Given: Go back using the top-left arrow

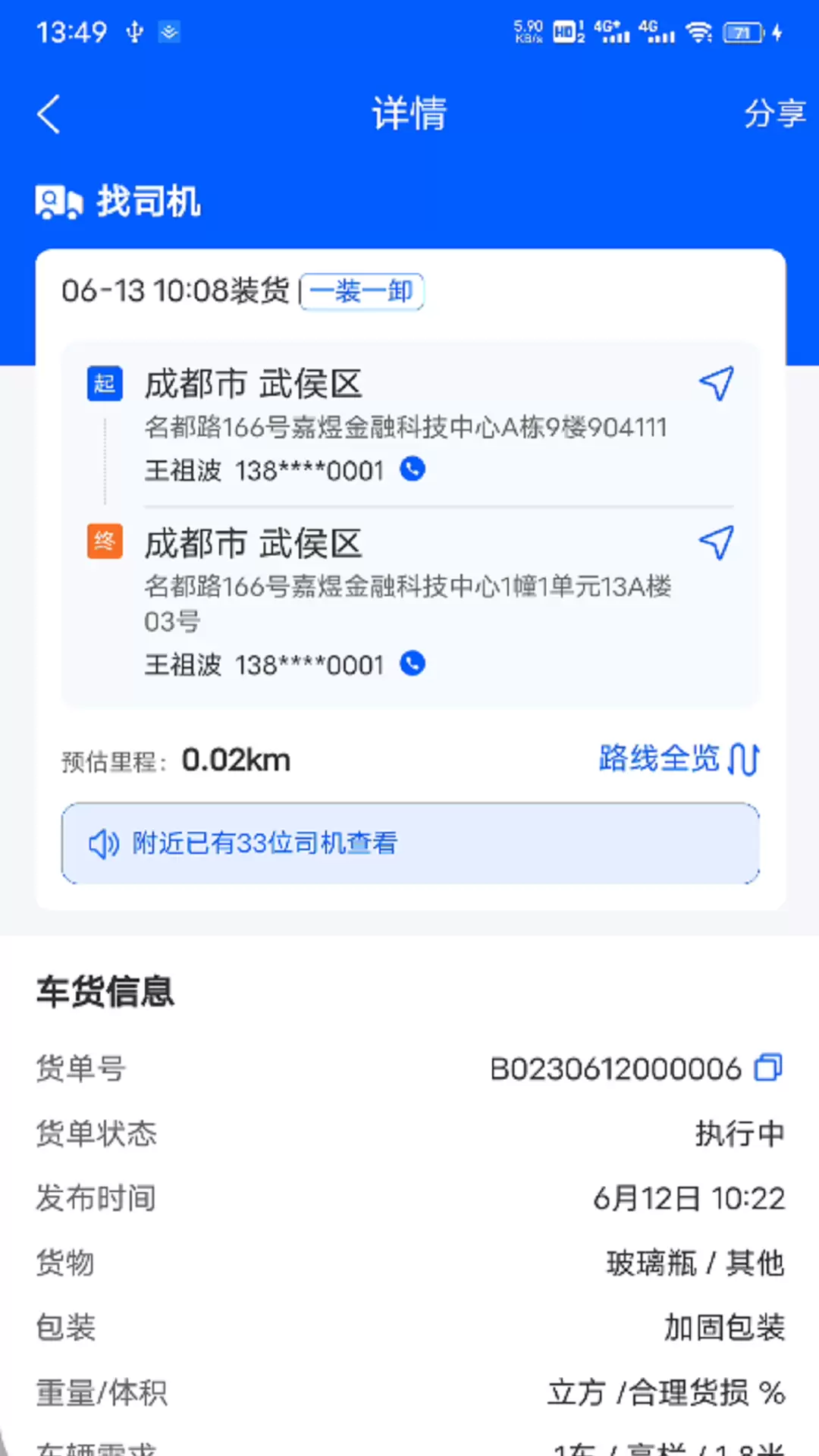Looking at the screenshot, I should [49, 115].
